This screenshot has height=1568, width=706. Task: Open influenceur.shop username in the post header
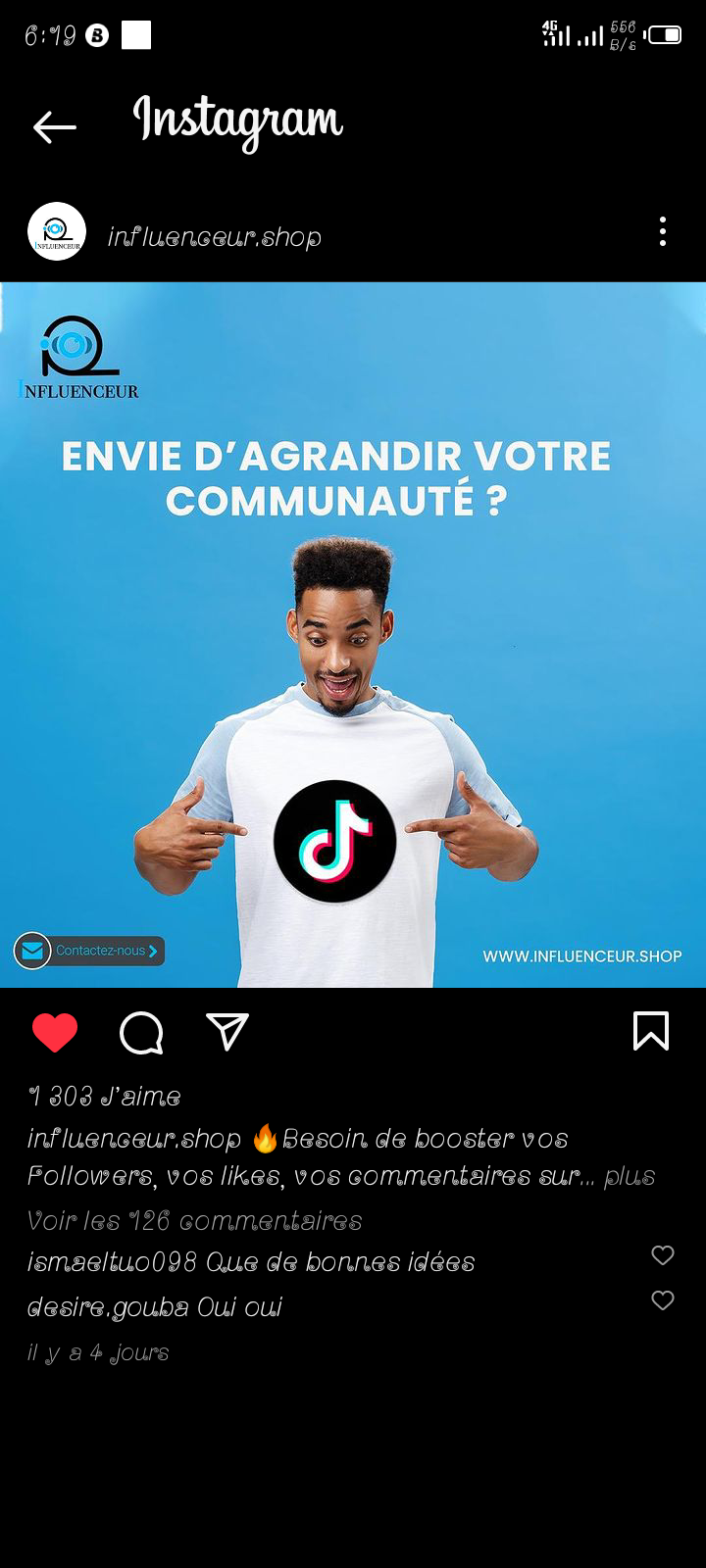tap(214, 237)
